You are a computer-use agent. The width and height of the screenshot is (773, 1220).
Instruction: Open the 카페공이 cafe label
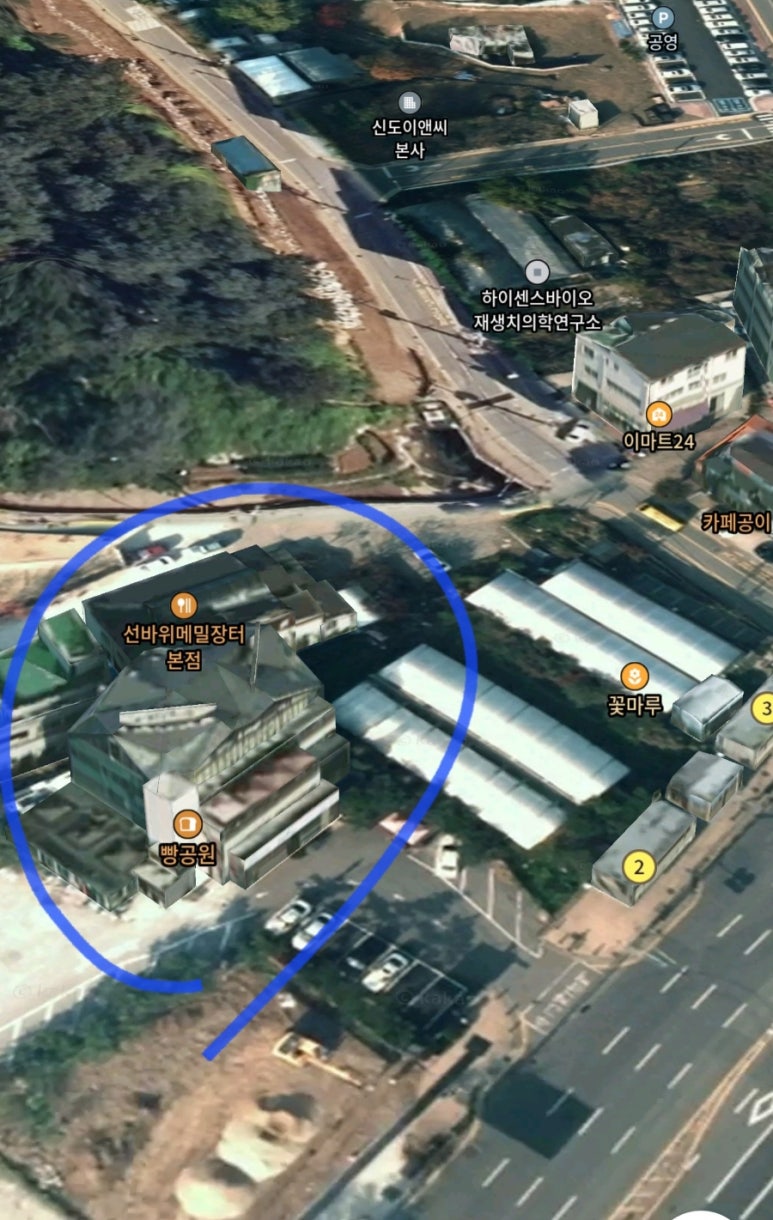(738, 521)
